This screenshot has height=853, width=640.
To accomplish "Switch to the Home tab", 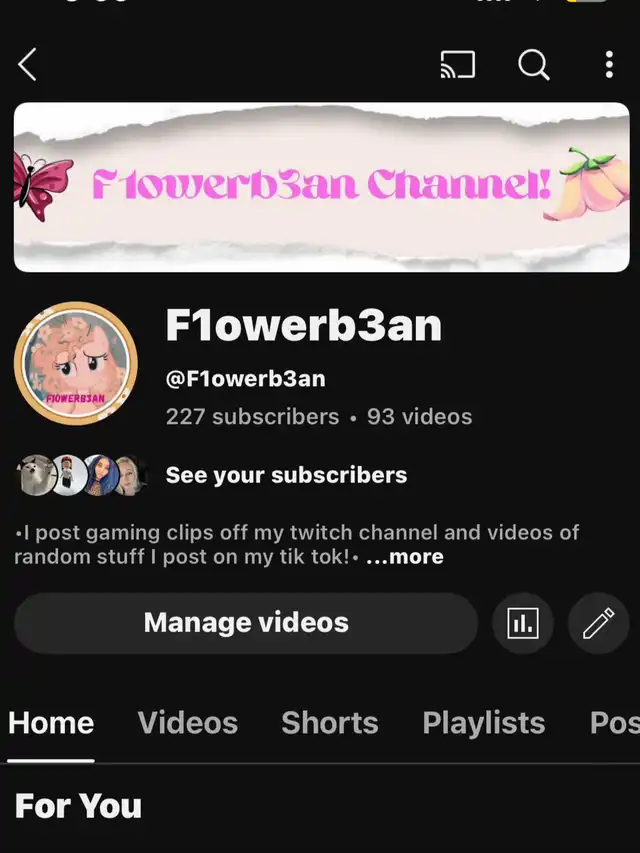I will pos(51,723).
